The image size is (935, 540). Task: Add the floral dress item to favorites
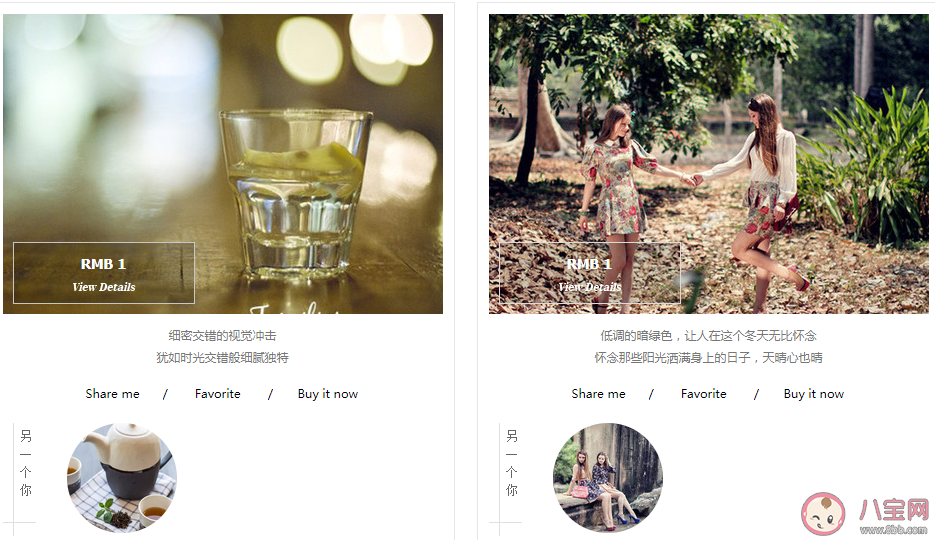point(704,394)
